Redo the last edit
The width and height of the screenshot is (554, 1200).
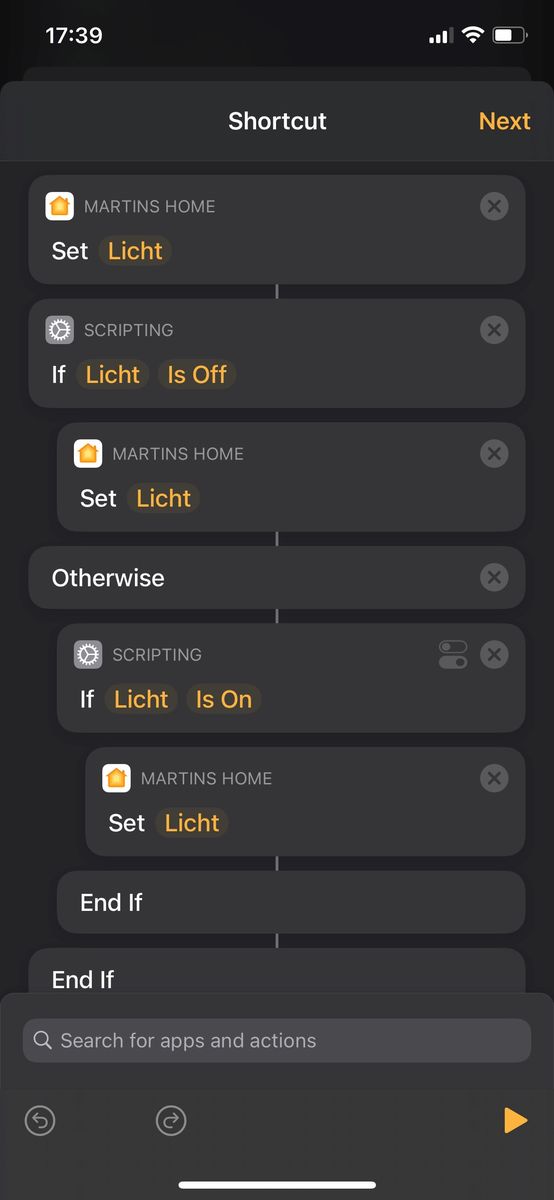tap(172, 1121)
